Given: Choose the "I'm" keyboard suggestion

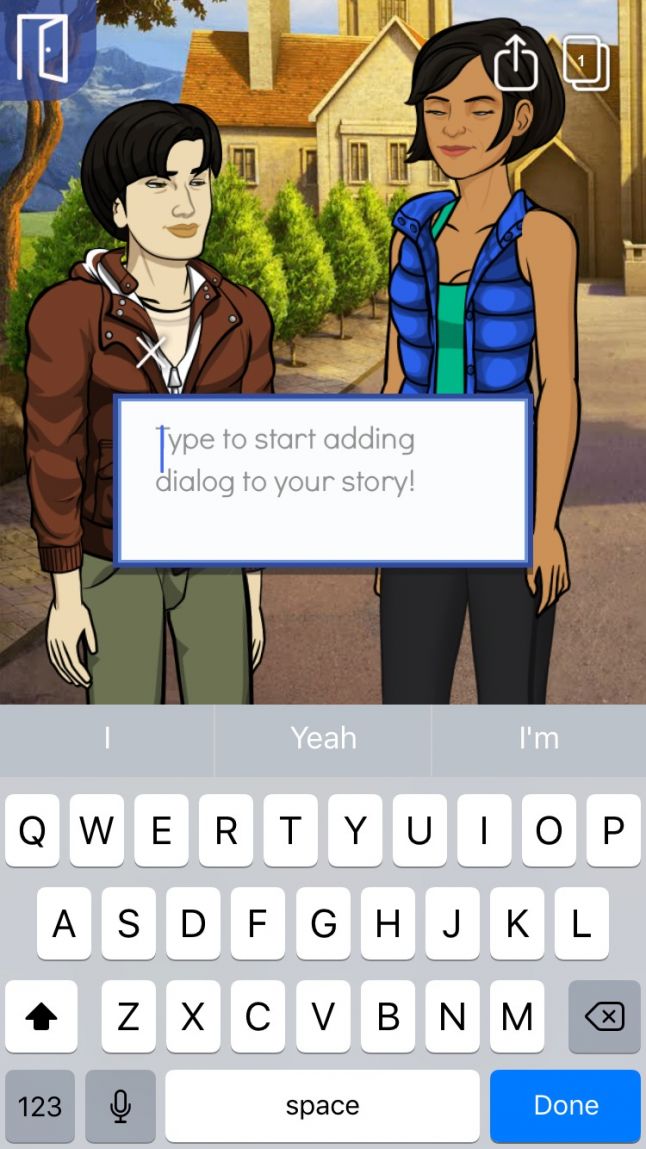Looking at the screenshot, I should 538,738.
